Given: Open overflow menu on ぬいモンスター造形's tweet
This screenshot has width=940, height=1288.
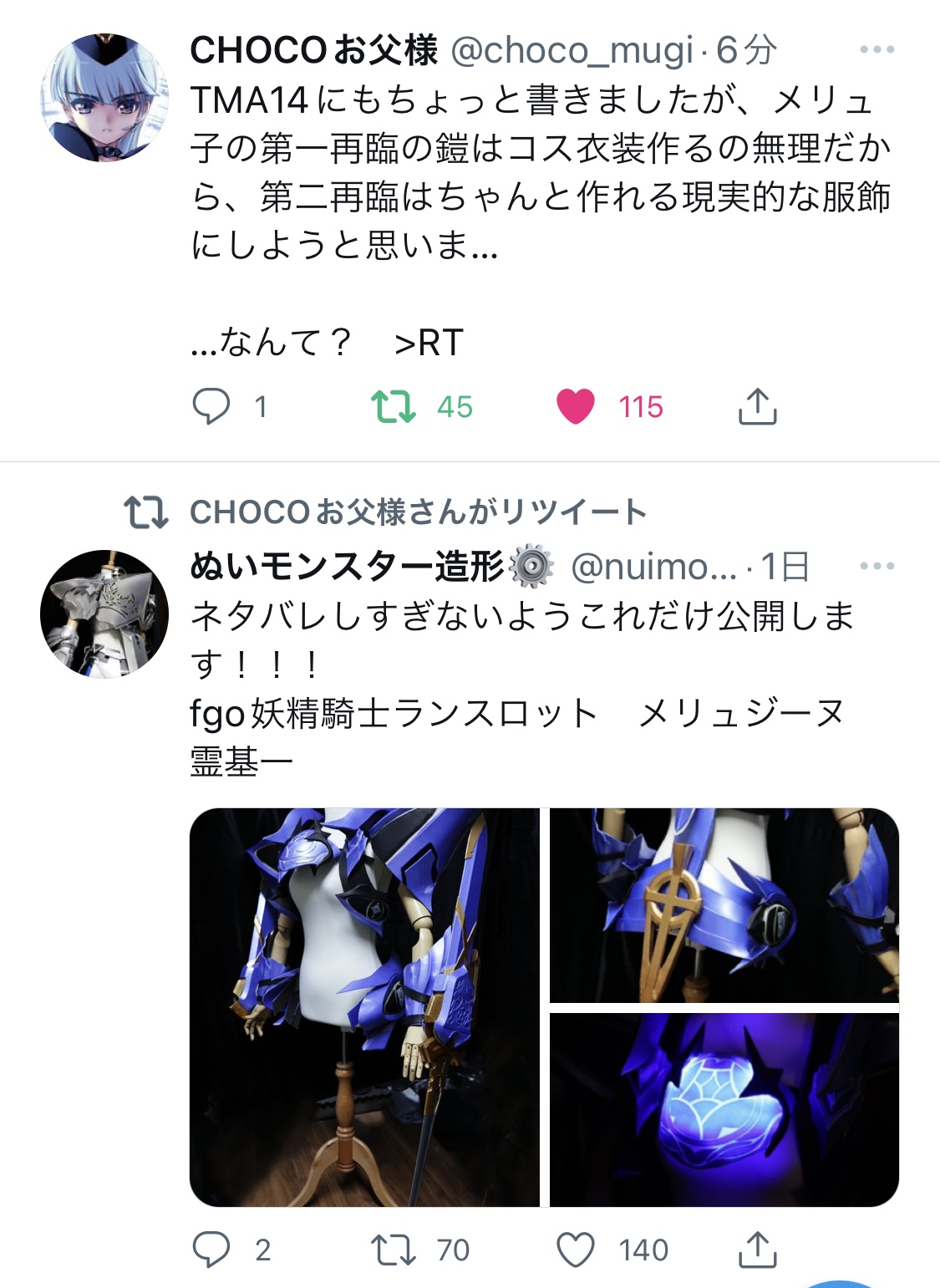Looking at the screenshot, I should coord(876,567).
